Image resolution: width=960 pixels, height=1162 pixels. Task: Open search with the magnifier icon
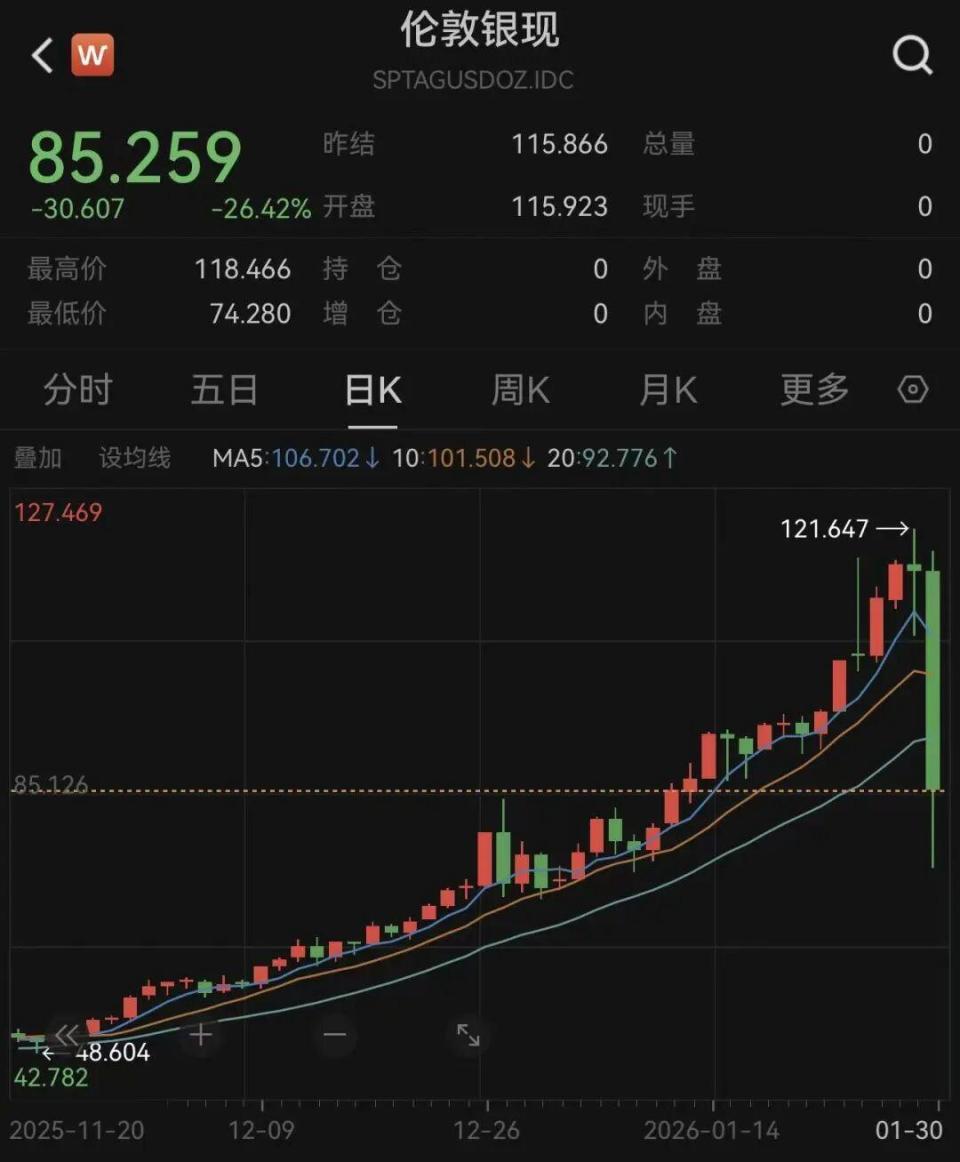(x=911, y=55)
